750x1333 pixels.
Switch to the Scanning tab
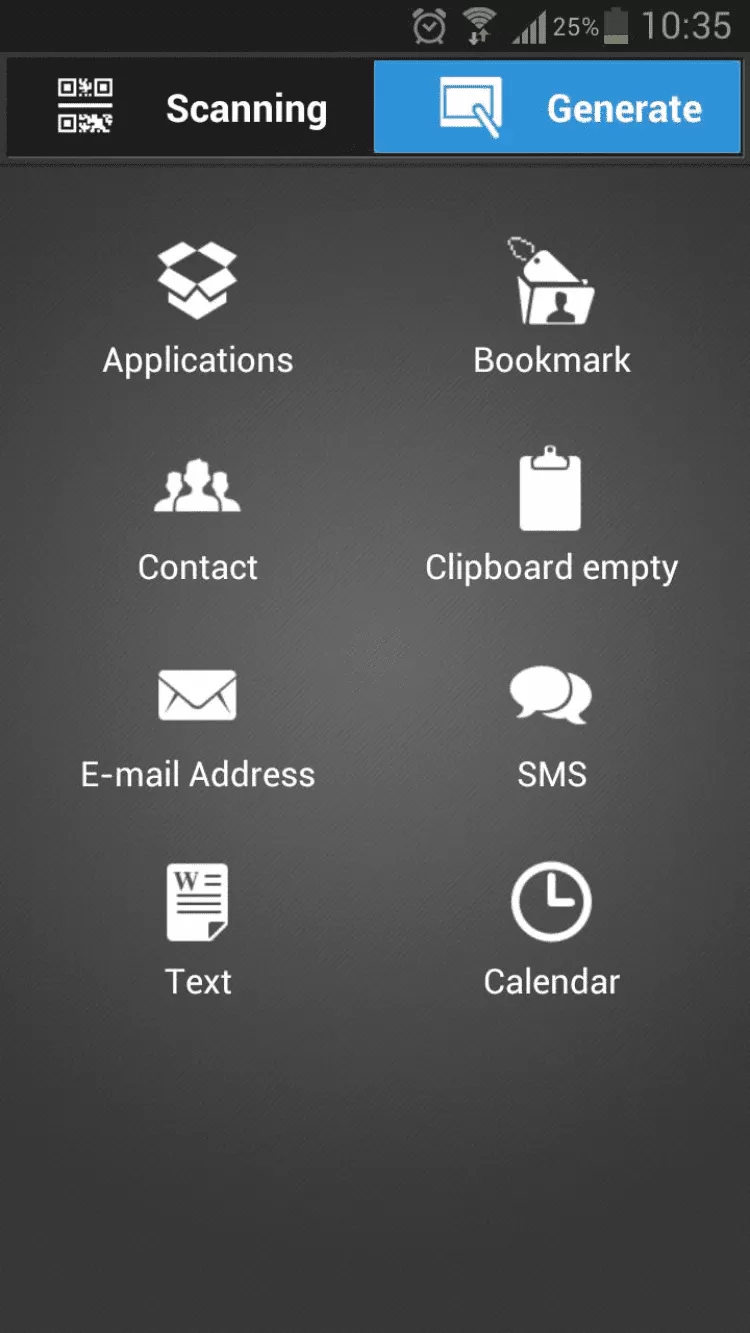(x=190, y=108)
